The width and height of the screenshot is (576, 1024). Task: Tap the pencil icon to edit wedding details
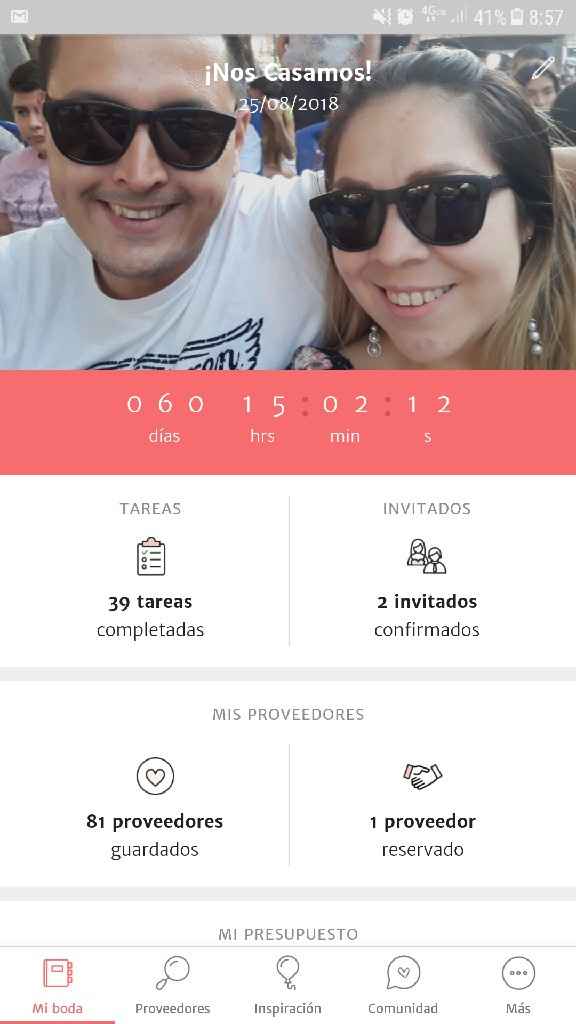543,69
